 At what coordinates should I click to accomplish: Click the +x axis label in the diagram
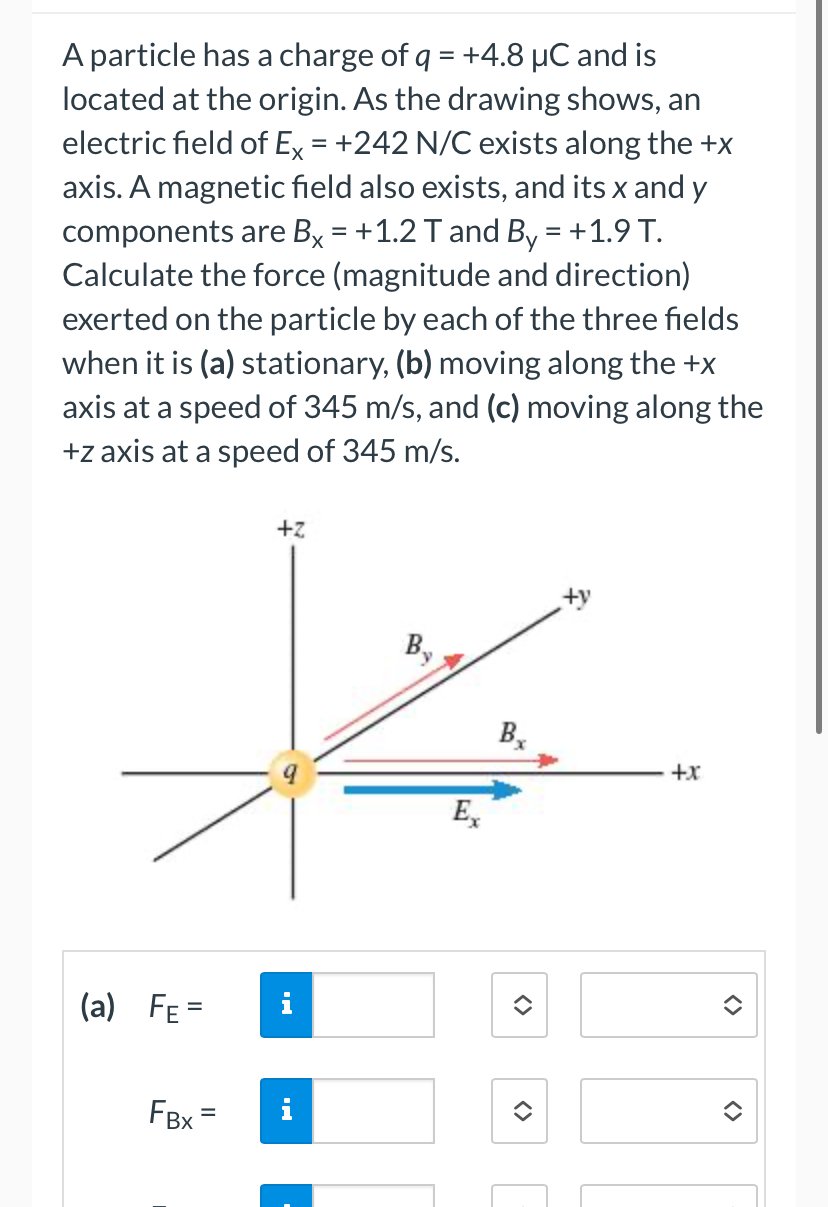684,772
